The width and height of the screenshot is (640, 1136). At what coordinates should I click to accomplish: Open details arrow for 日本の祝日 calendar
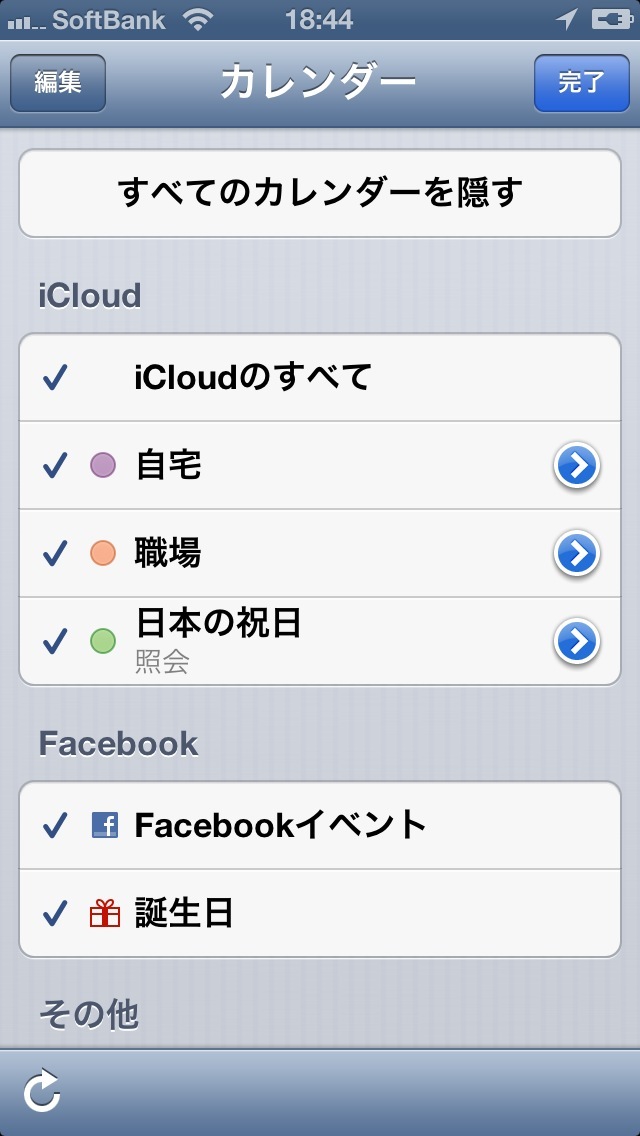click(577, 642)
